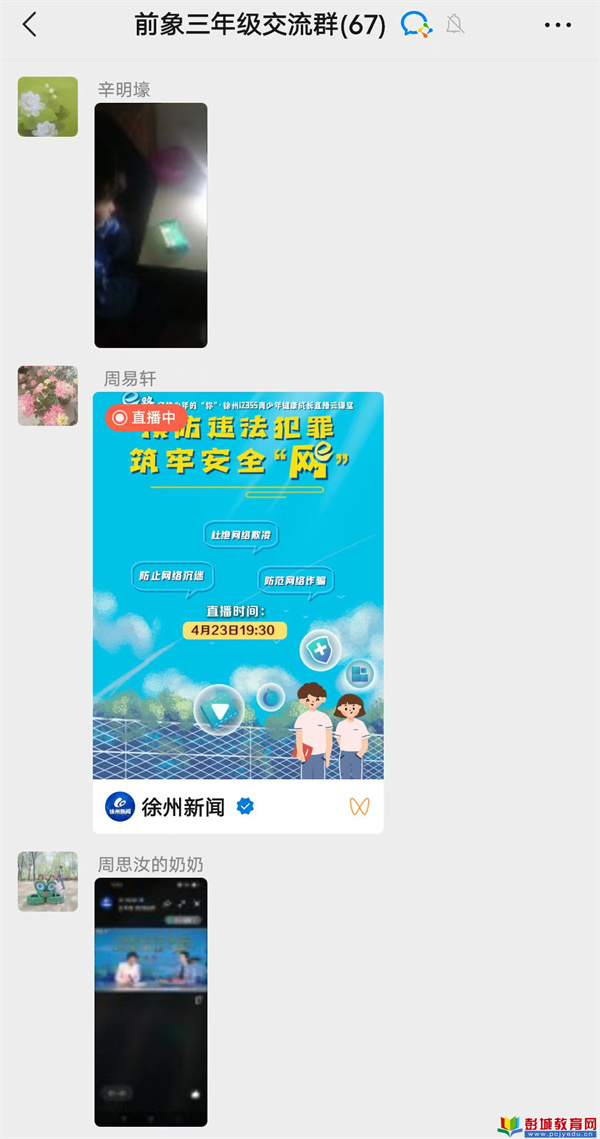Open the three-dot chat options menu
This screenshot has height=1139, width=600.
tap(558, 25)
